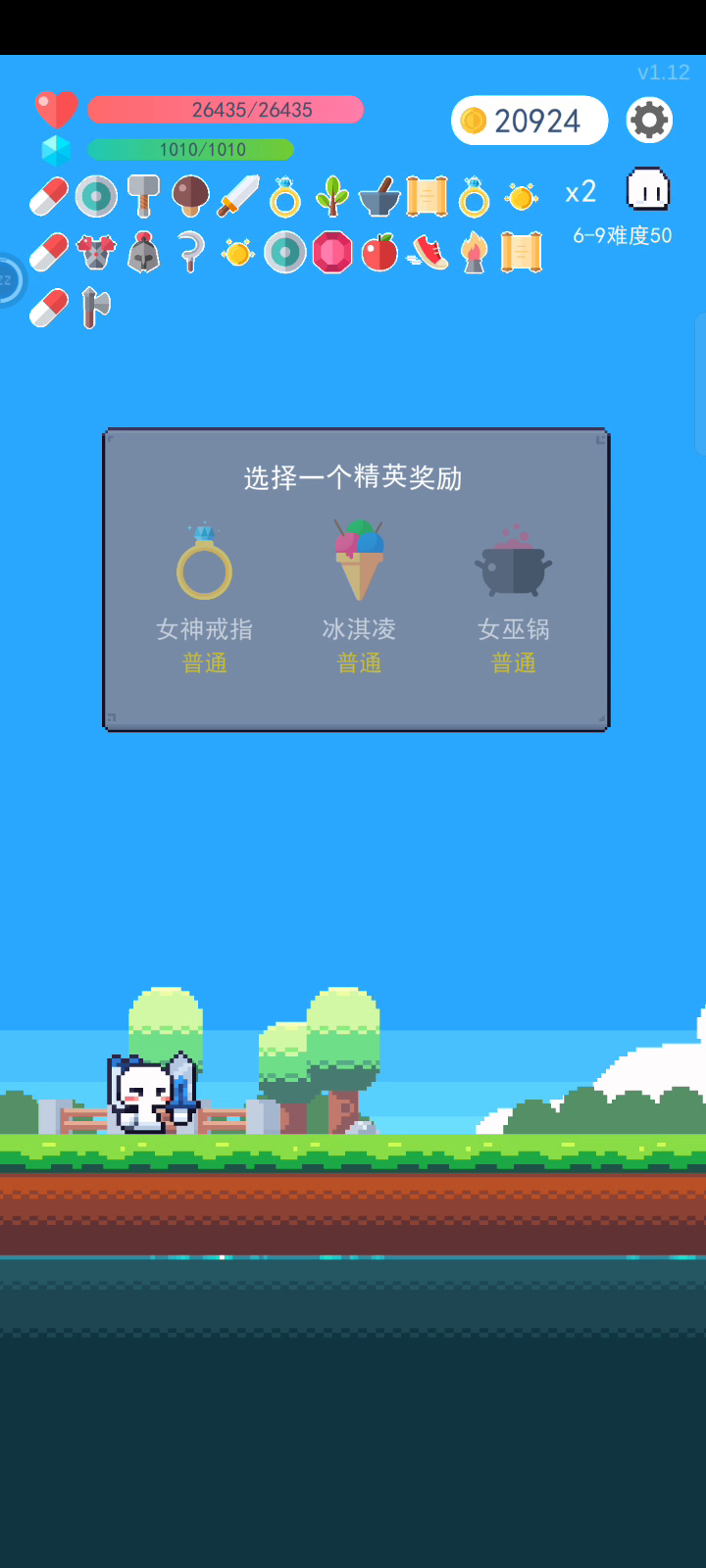The image size is (706, 1568).
Task: Inspect the green sapling item
Action: (x=332, y=196)
